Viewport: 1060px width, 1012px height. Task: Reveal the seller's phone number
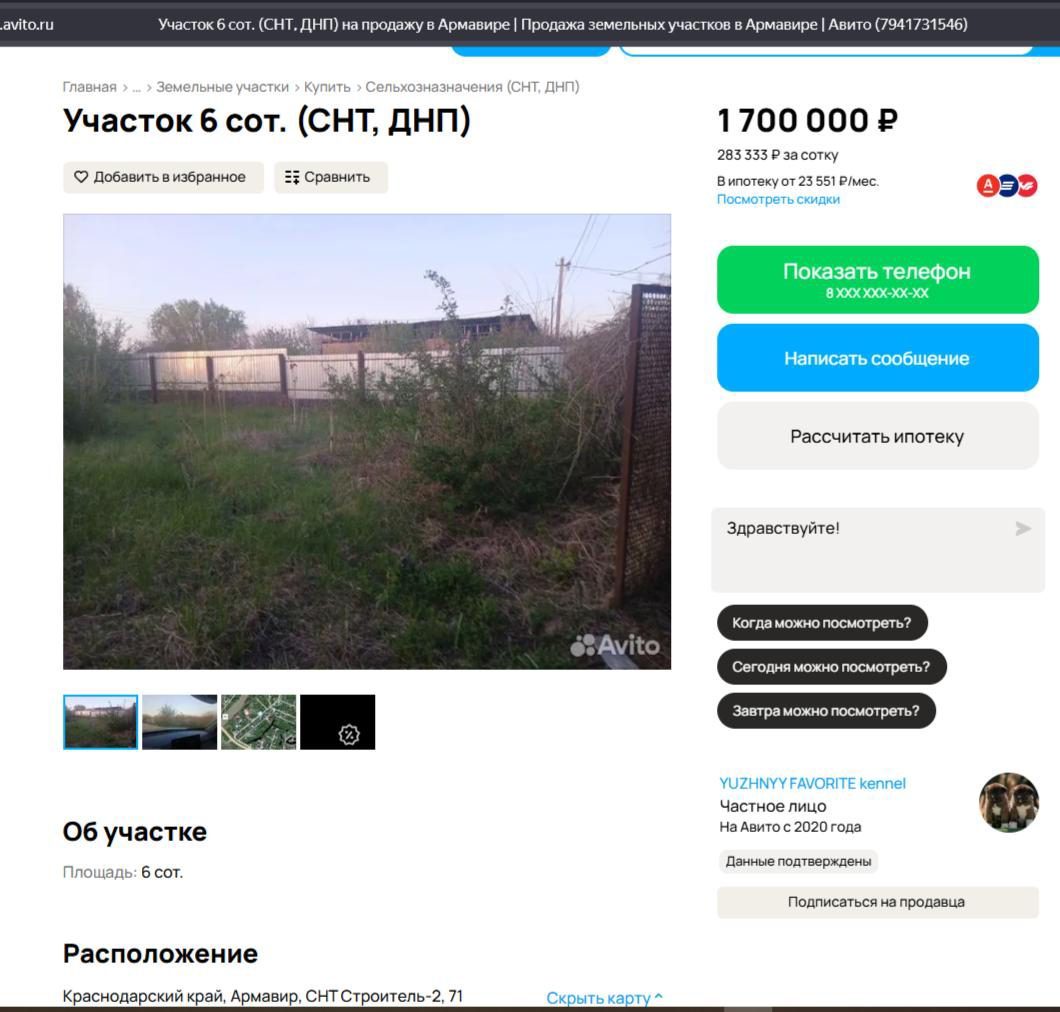pyautogui.click(x=877, y=280)
